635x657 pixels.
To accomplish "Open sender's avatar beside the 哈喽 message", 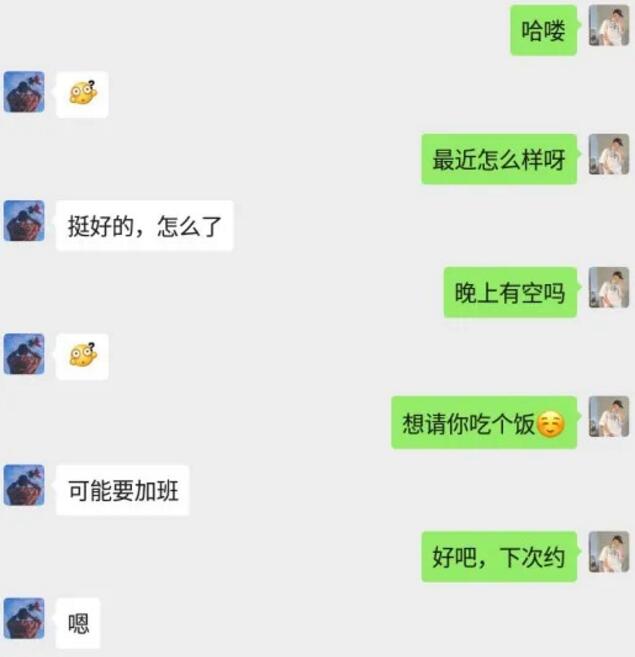I will [608, 26].
